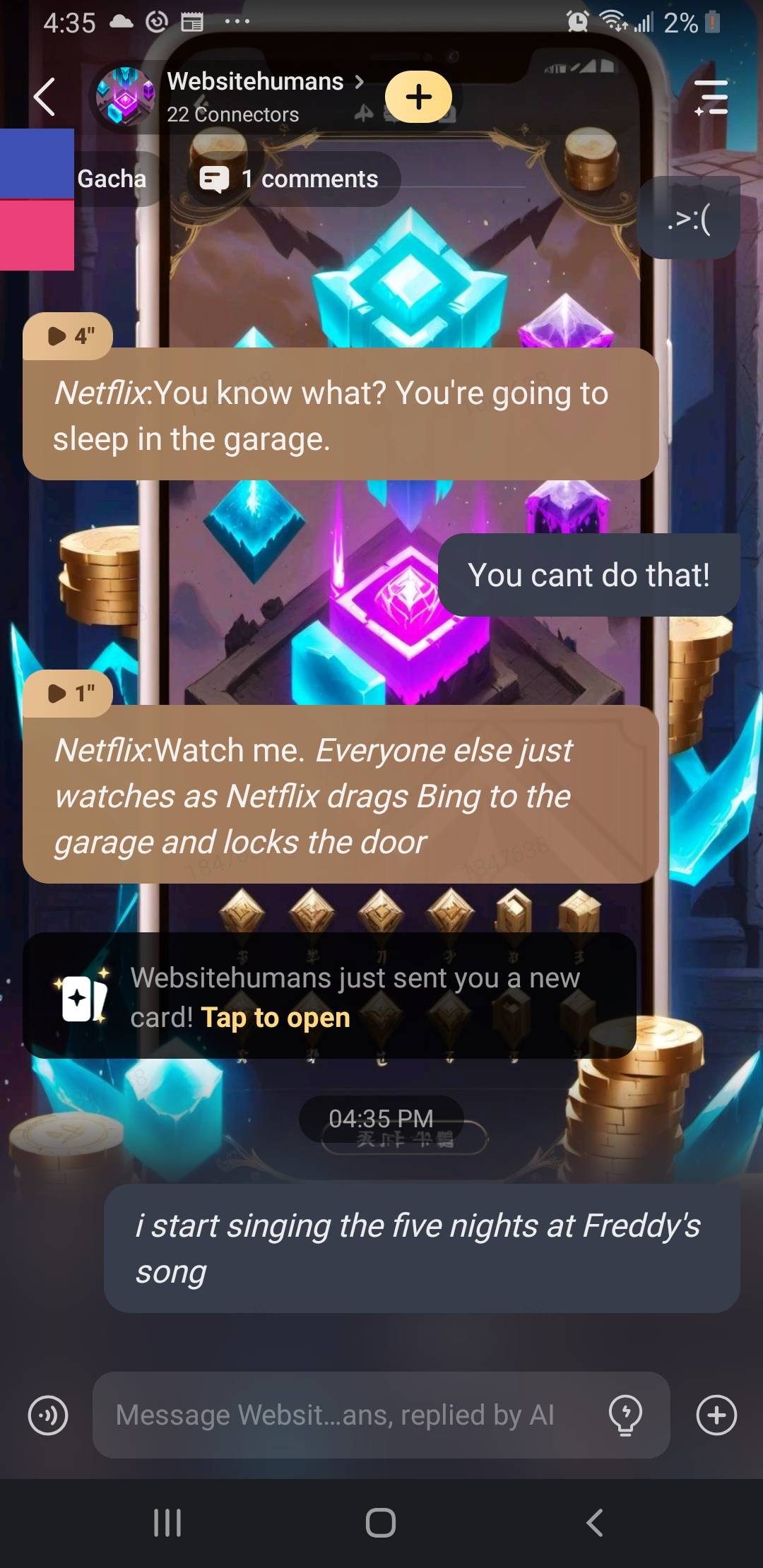
Task: Tap the yellow plus connect button
Action: 418,97
